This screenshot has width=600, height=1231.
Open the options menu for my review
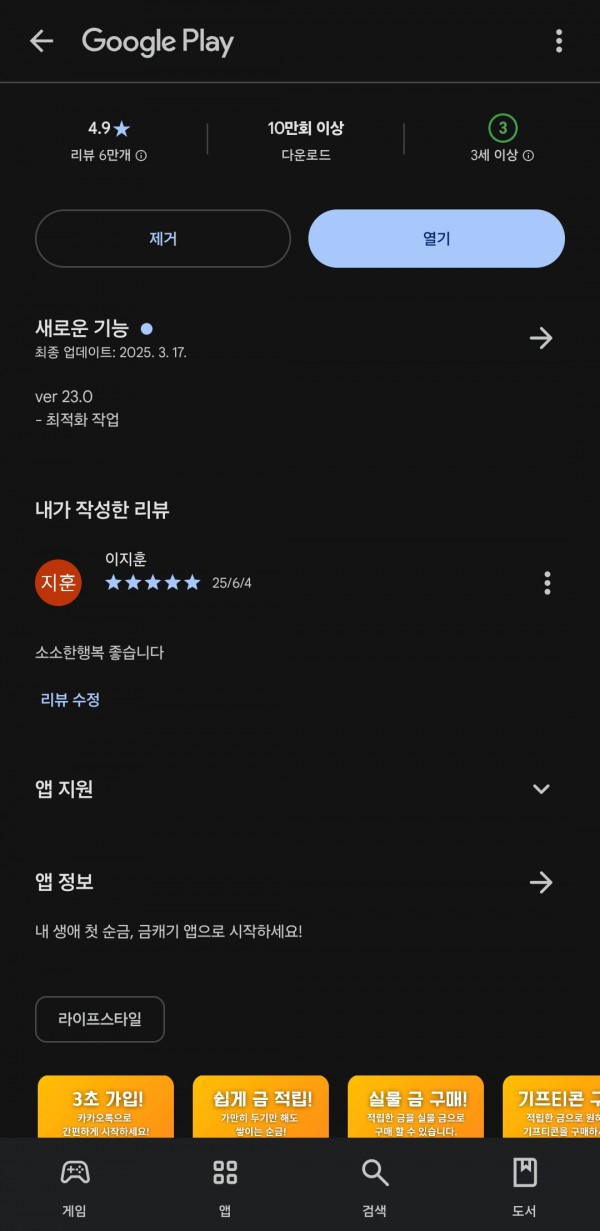547,583
